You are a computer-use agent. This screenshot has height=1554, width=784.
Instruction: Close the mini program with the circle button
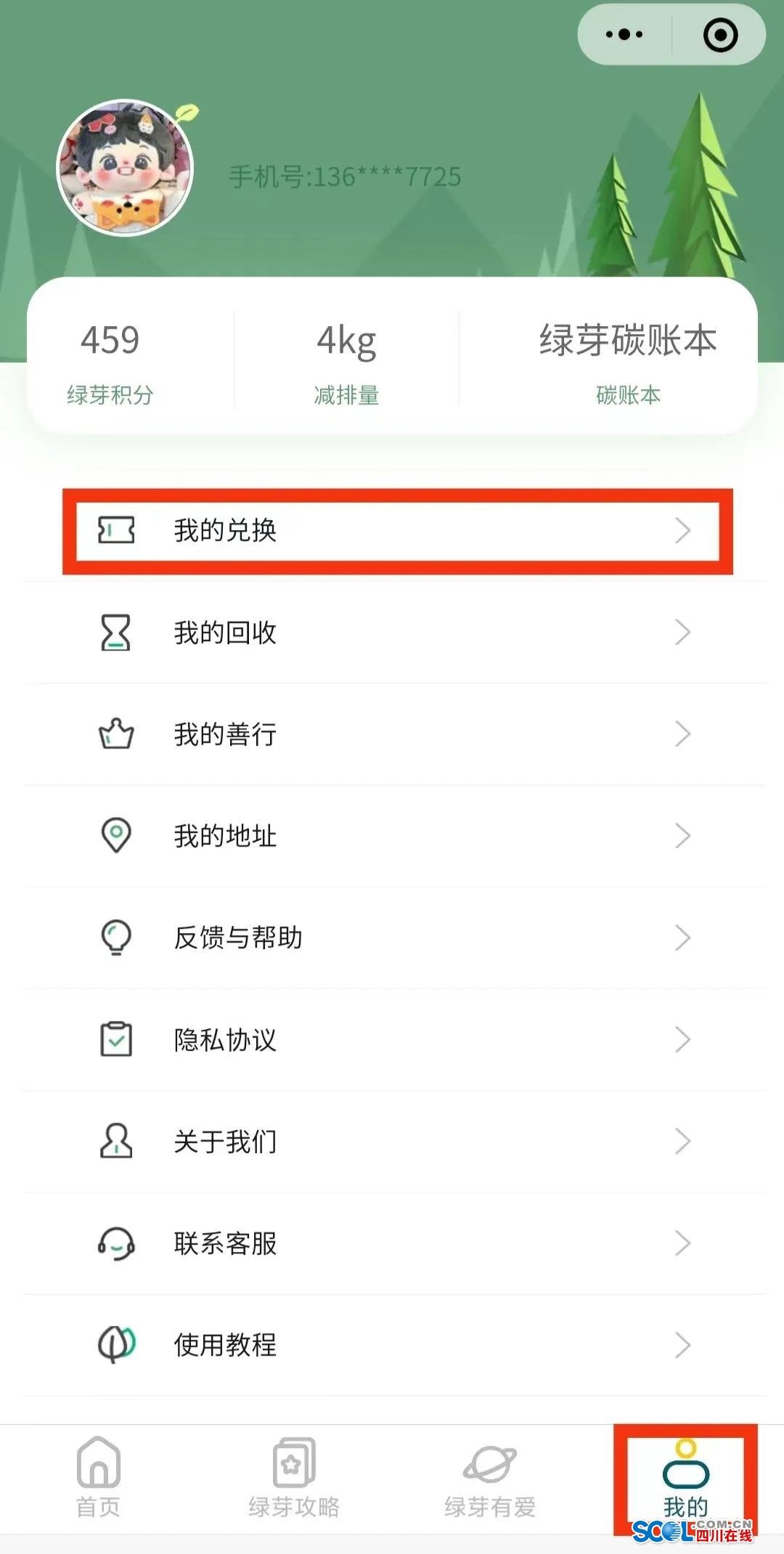(x=720, y=34)
